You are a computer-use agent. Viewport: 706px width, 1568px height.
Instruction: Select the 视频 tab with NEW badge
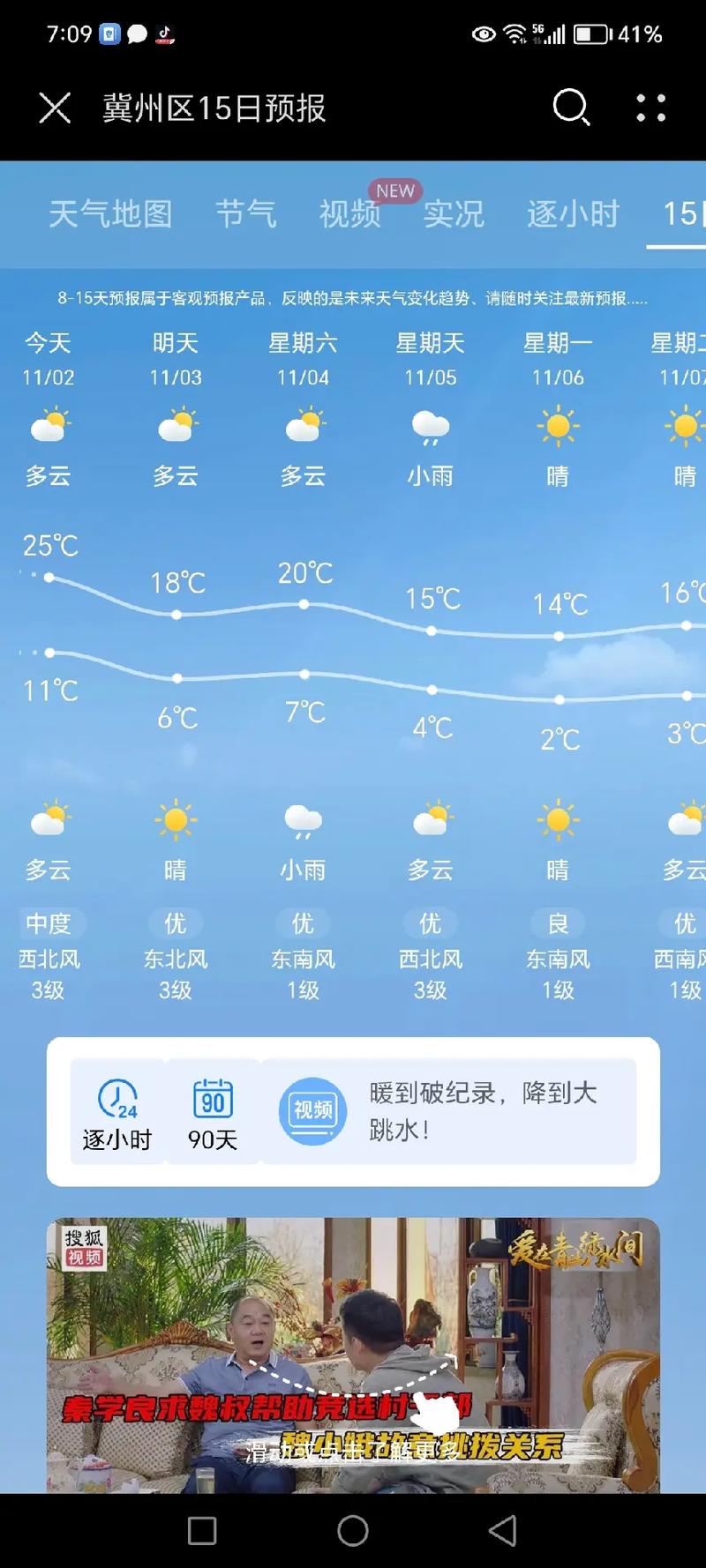tap(350, 213)
